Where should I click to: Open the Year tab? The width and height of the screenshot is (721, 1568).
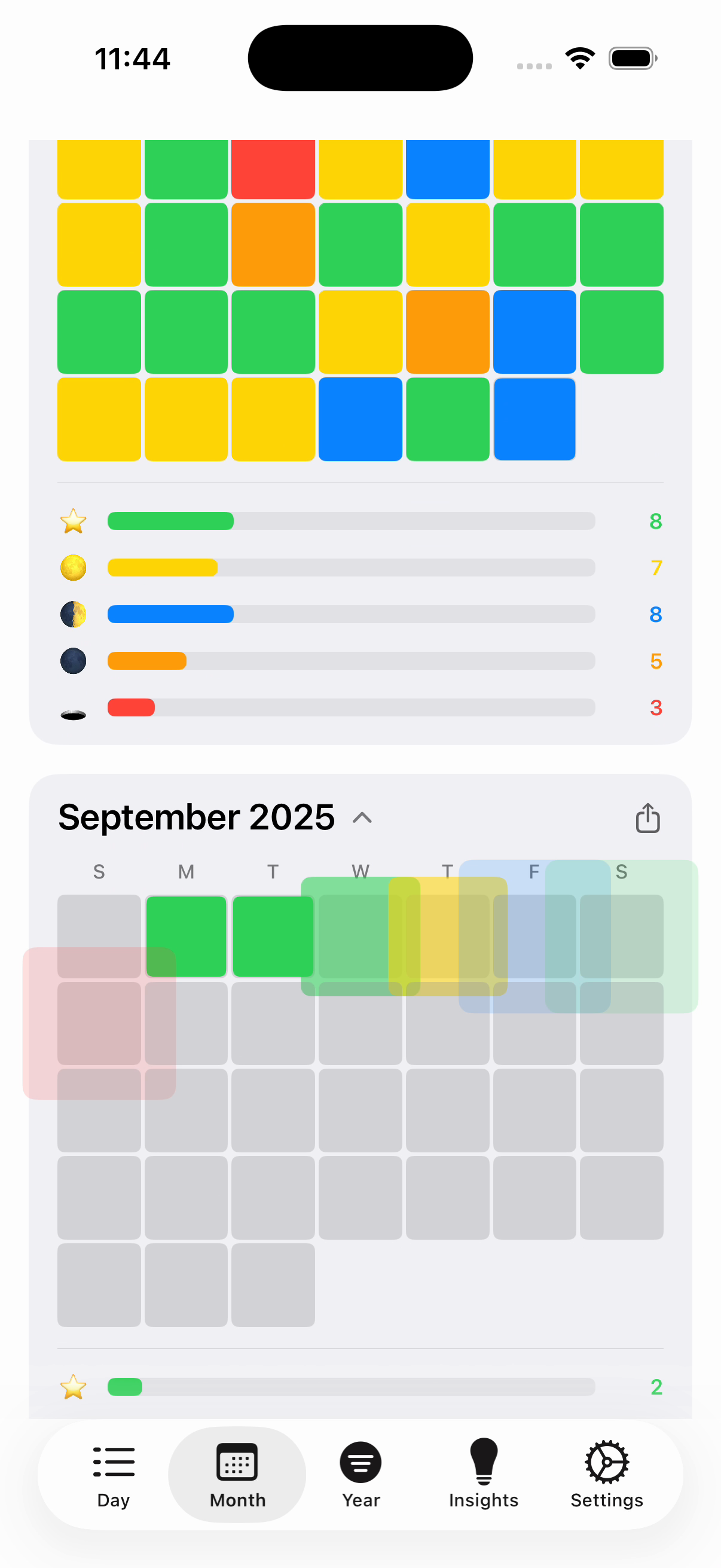361,1474
